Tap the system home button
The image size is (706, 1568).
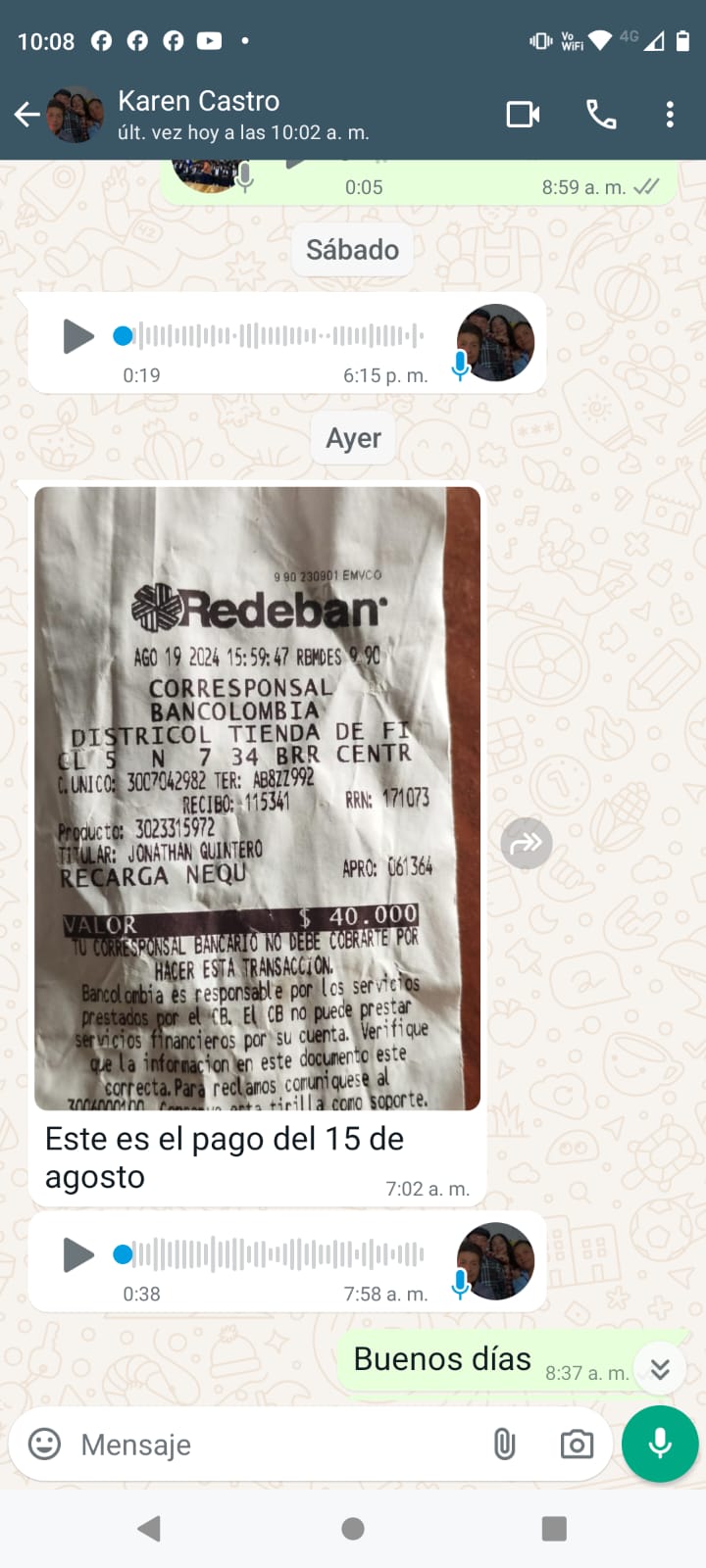point(353,1529)
